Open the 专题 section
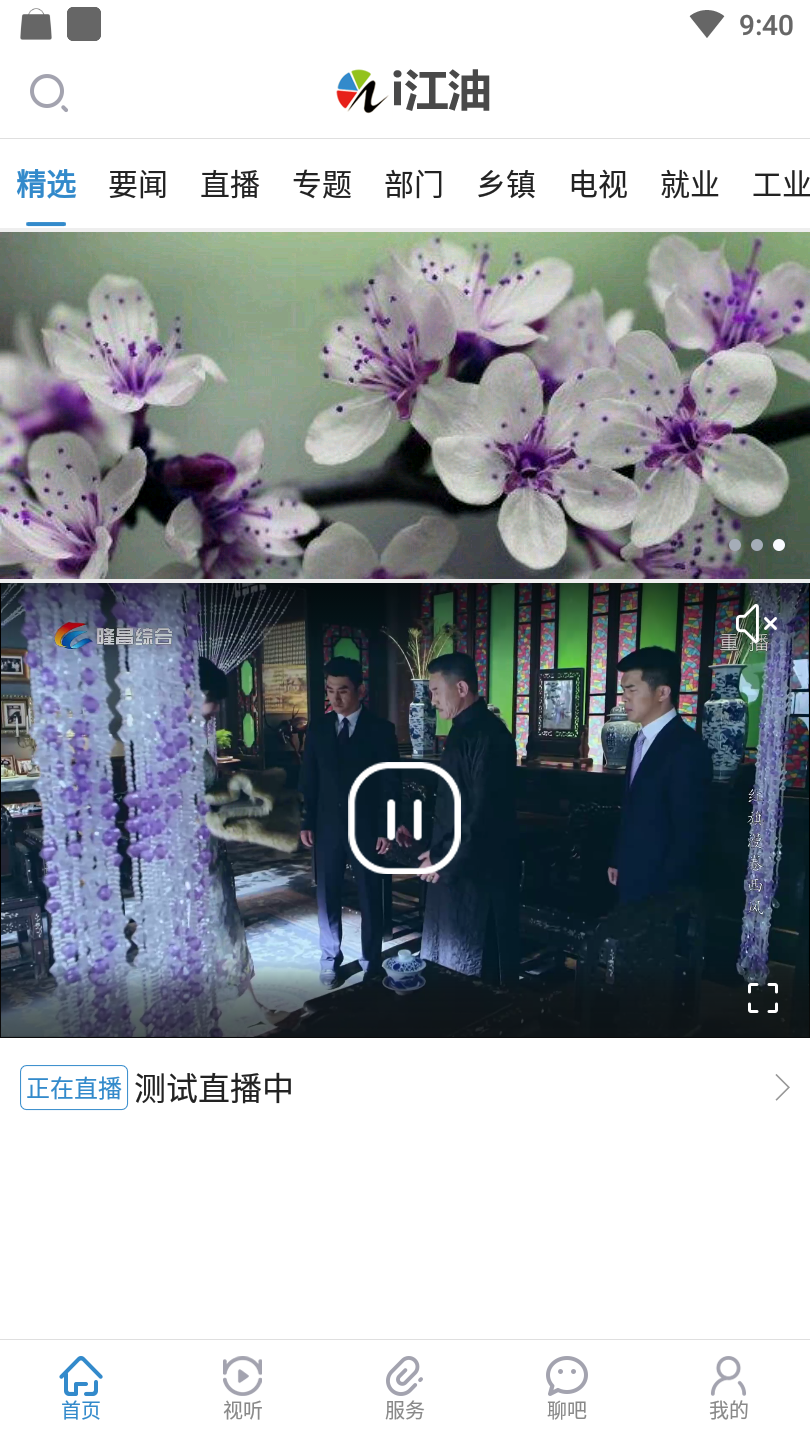 point(322,185)
